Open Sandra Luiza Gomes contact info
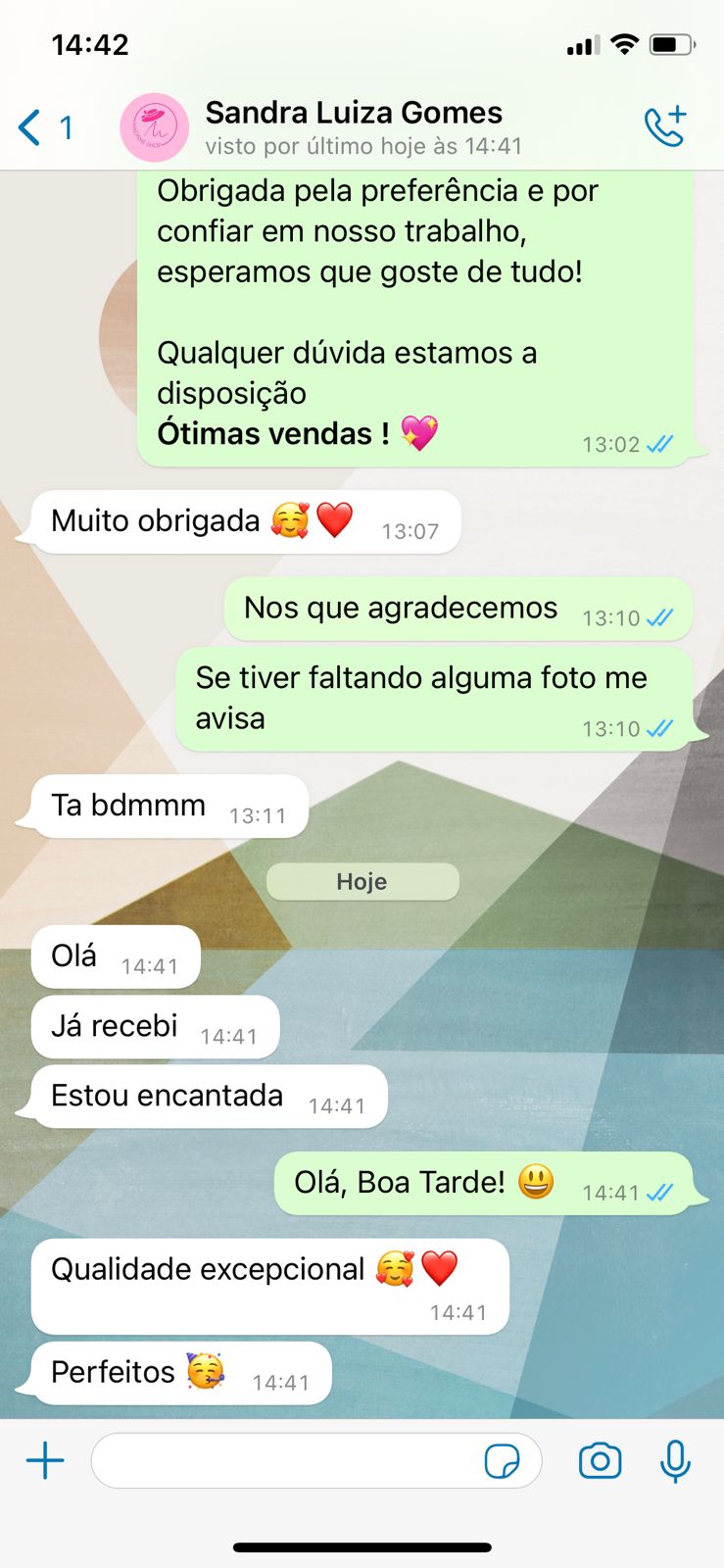This screenshot has height=1568, width=724. (362, 127)
